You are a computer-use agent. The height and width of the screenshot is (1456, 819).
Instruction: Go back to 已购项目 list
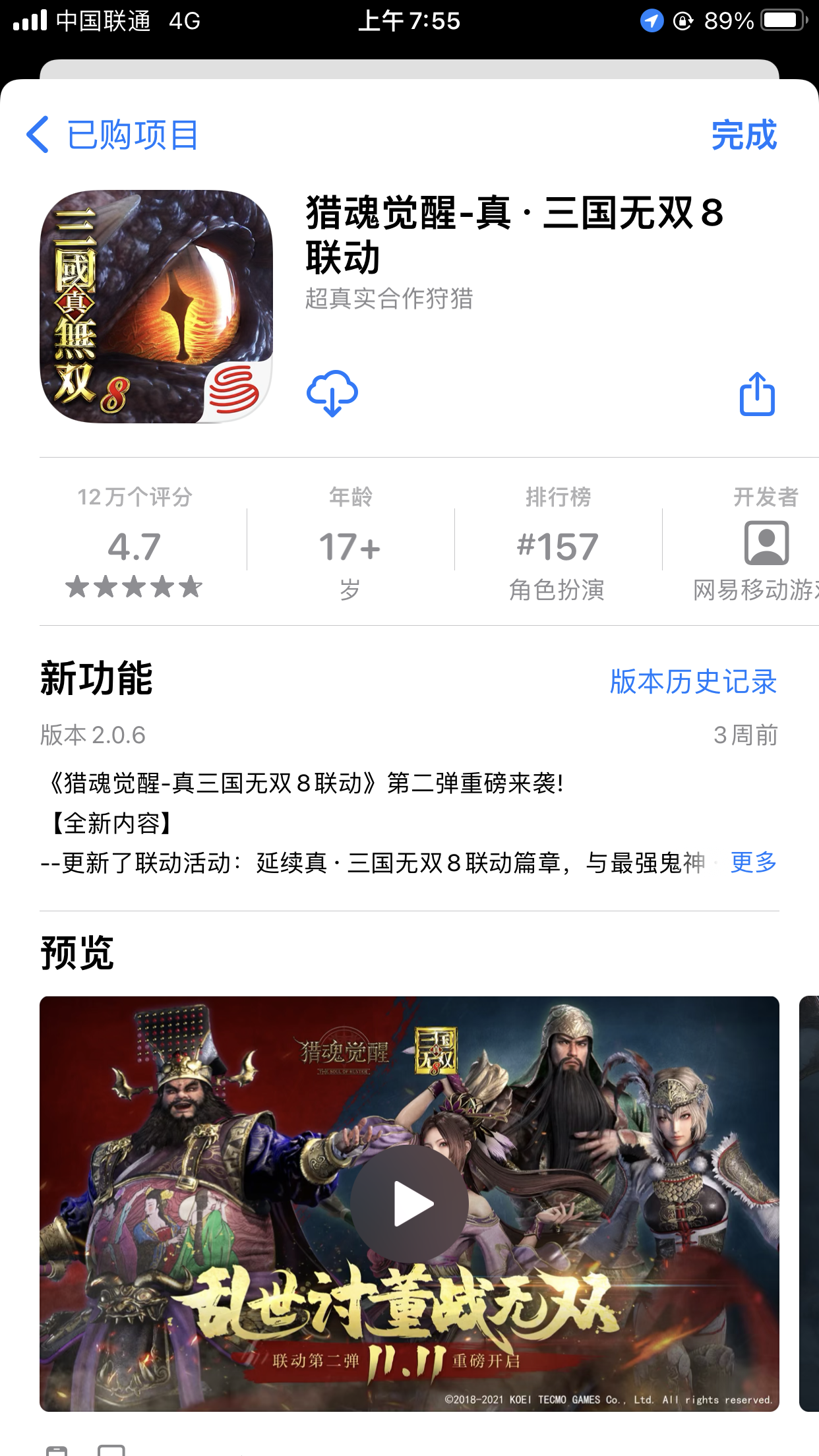[x=112, y=135]
